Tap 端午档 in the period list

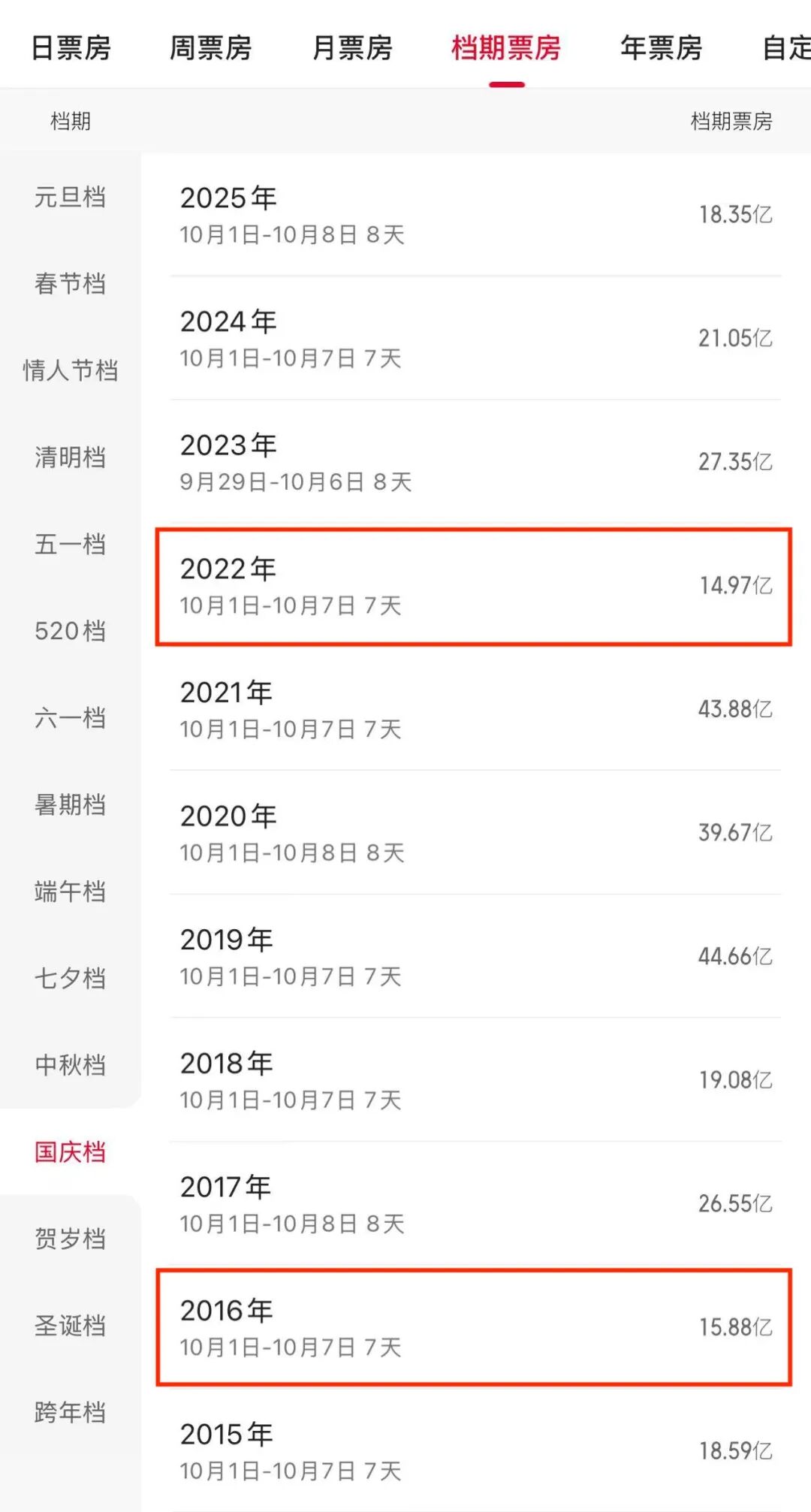pos(70,892)
